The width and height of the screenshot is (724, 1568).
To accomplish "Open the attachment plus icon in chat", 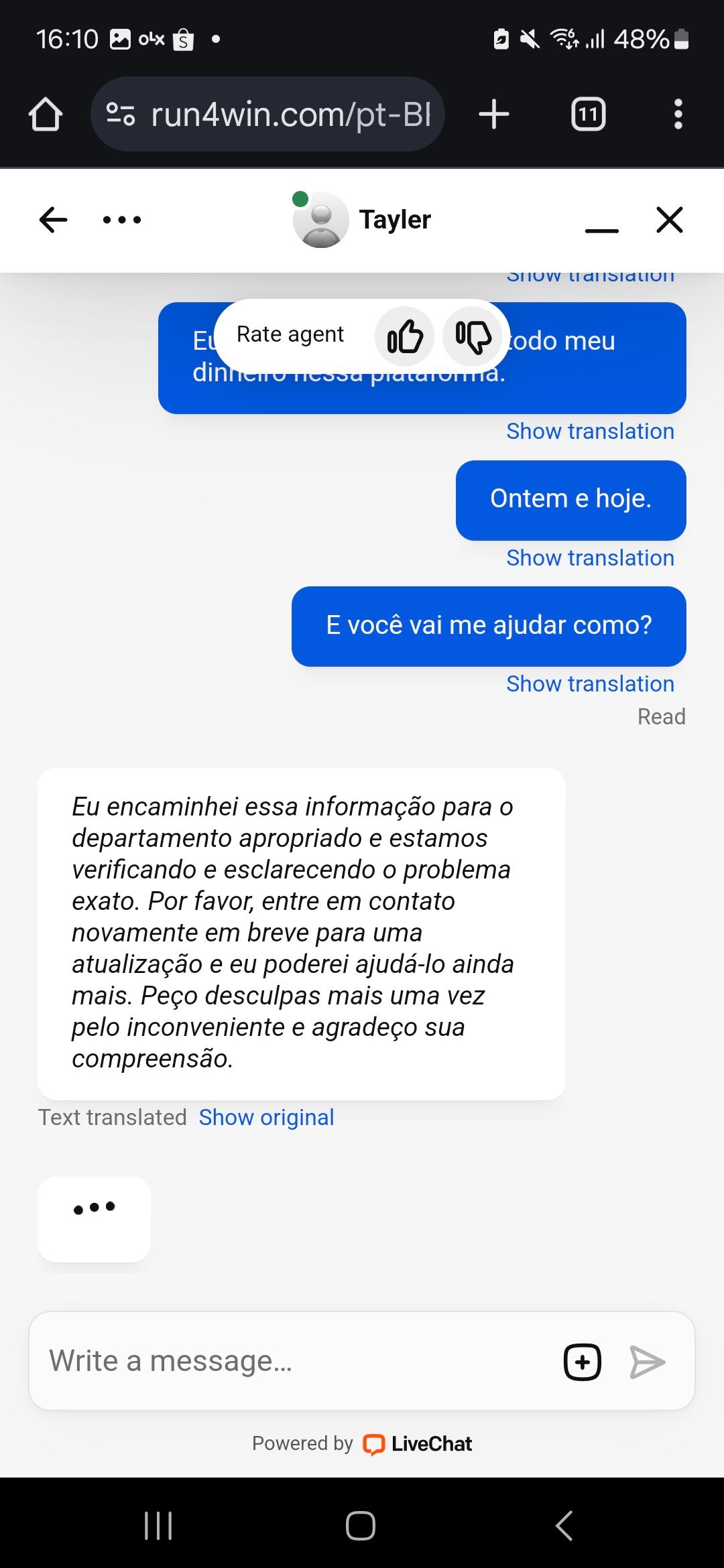I will pos(583,1362).
